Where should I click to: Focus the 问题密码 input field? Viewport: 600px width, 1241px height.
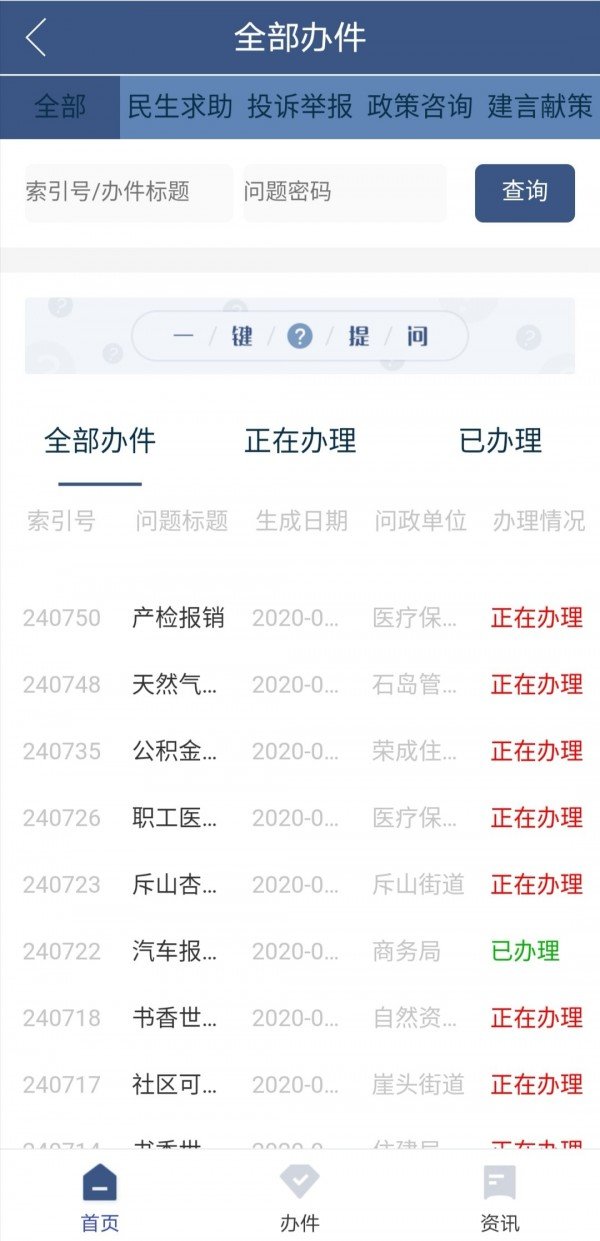pos(344,192)
